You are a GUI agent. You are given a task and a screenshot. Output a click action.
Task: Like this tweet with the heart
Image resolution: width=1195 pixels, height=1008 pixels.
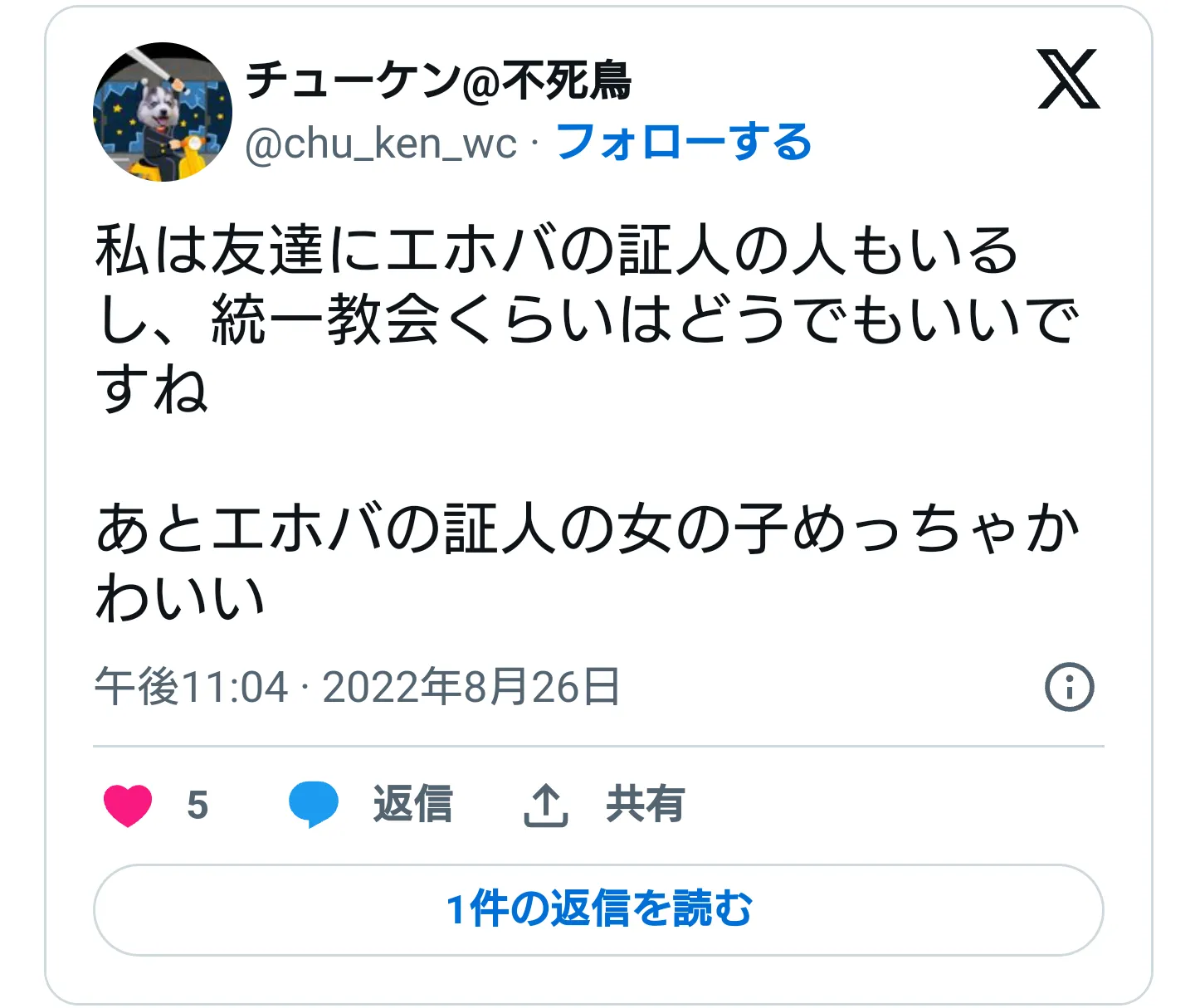click(x=128, y=805)
